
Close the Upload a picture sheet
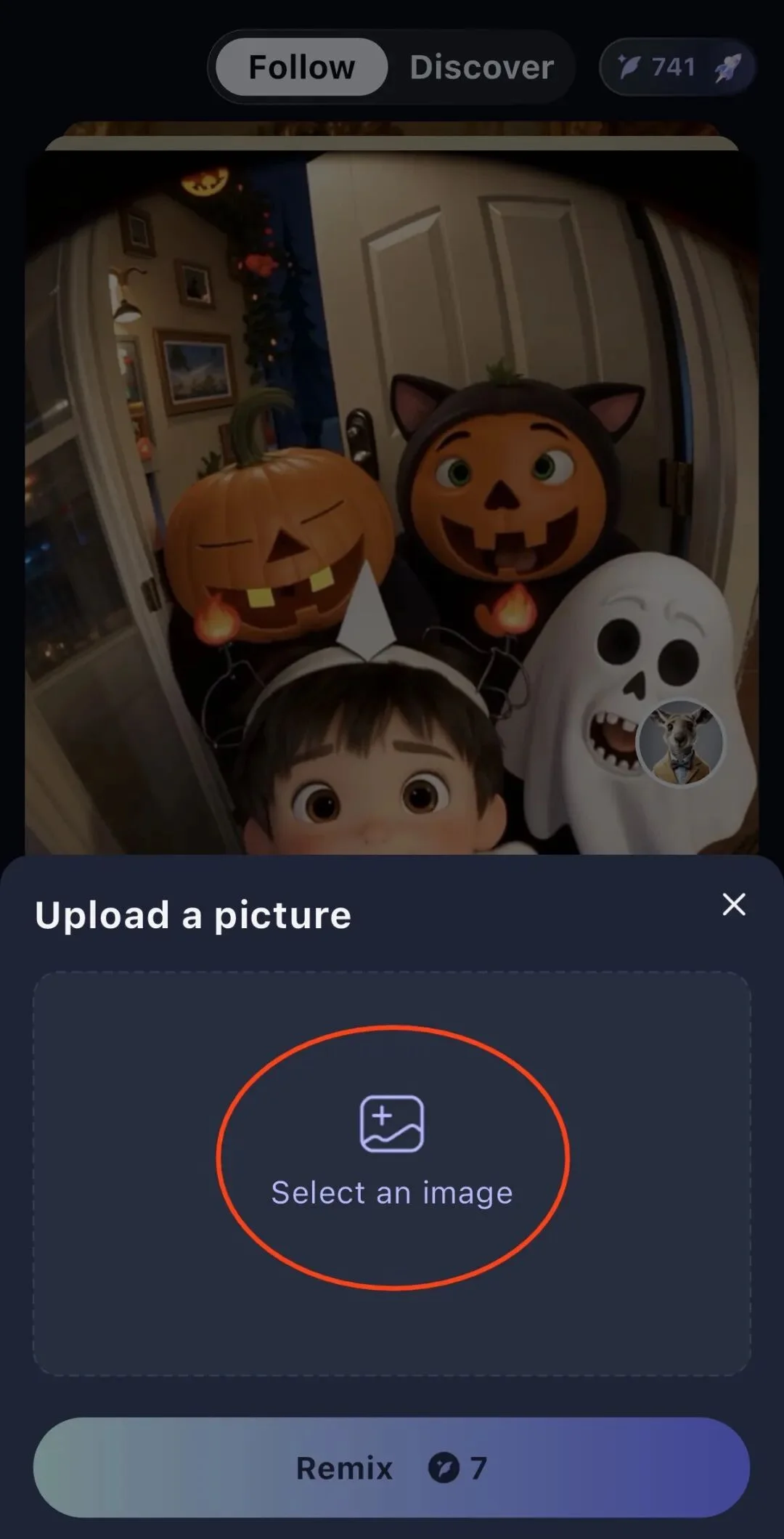(x=734, y=904)
